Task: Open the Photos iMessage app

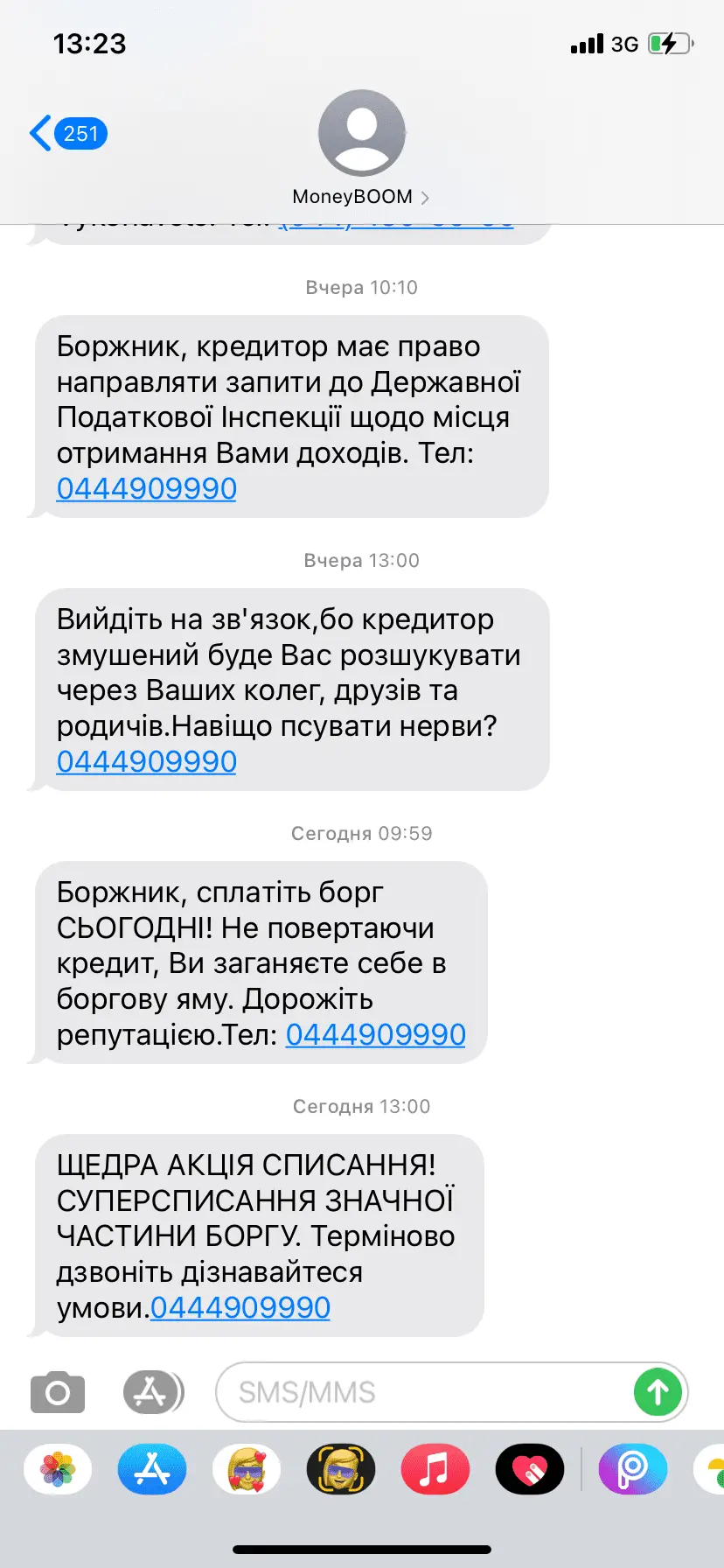Action: pos(58,1469)
